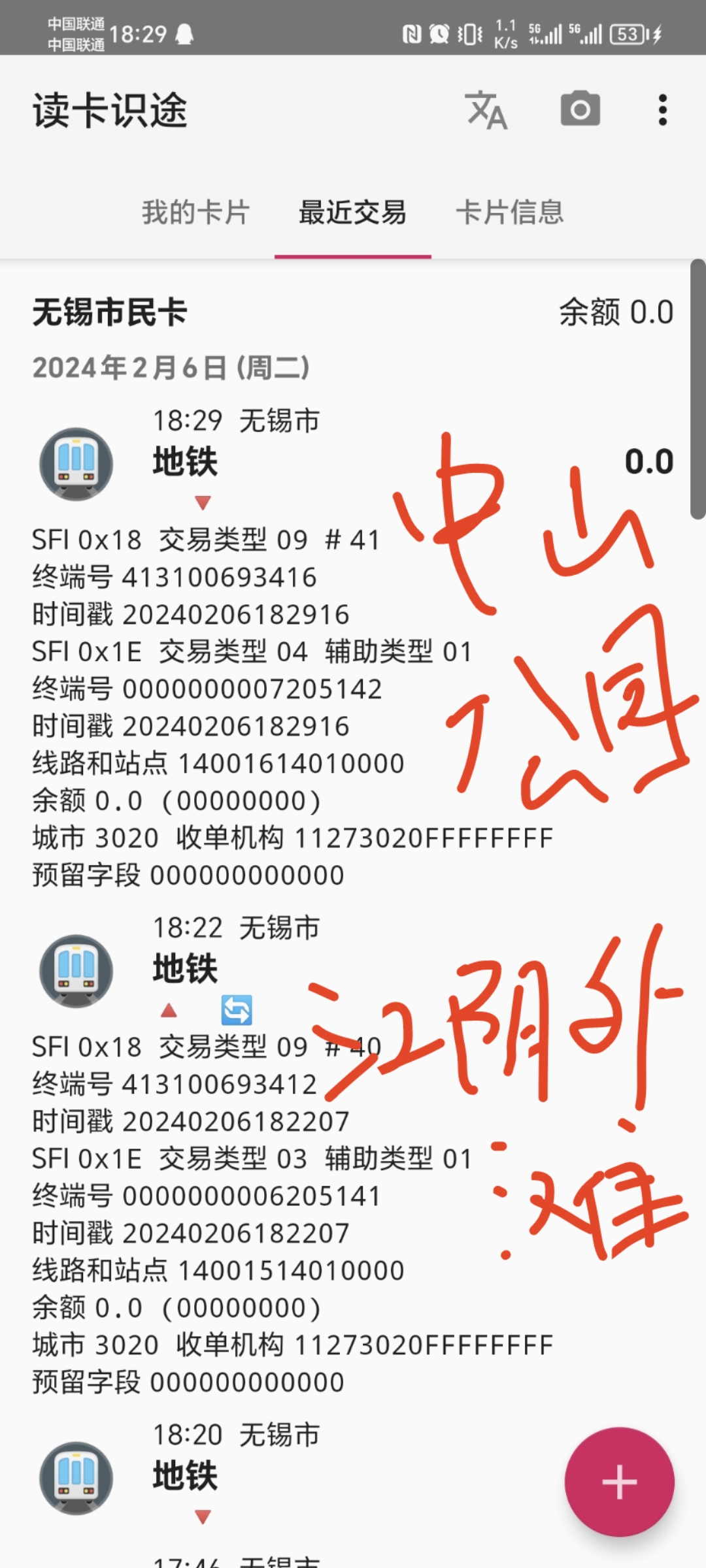Open the translate language icon

[x=486, y=110]
